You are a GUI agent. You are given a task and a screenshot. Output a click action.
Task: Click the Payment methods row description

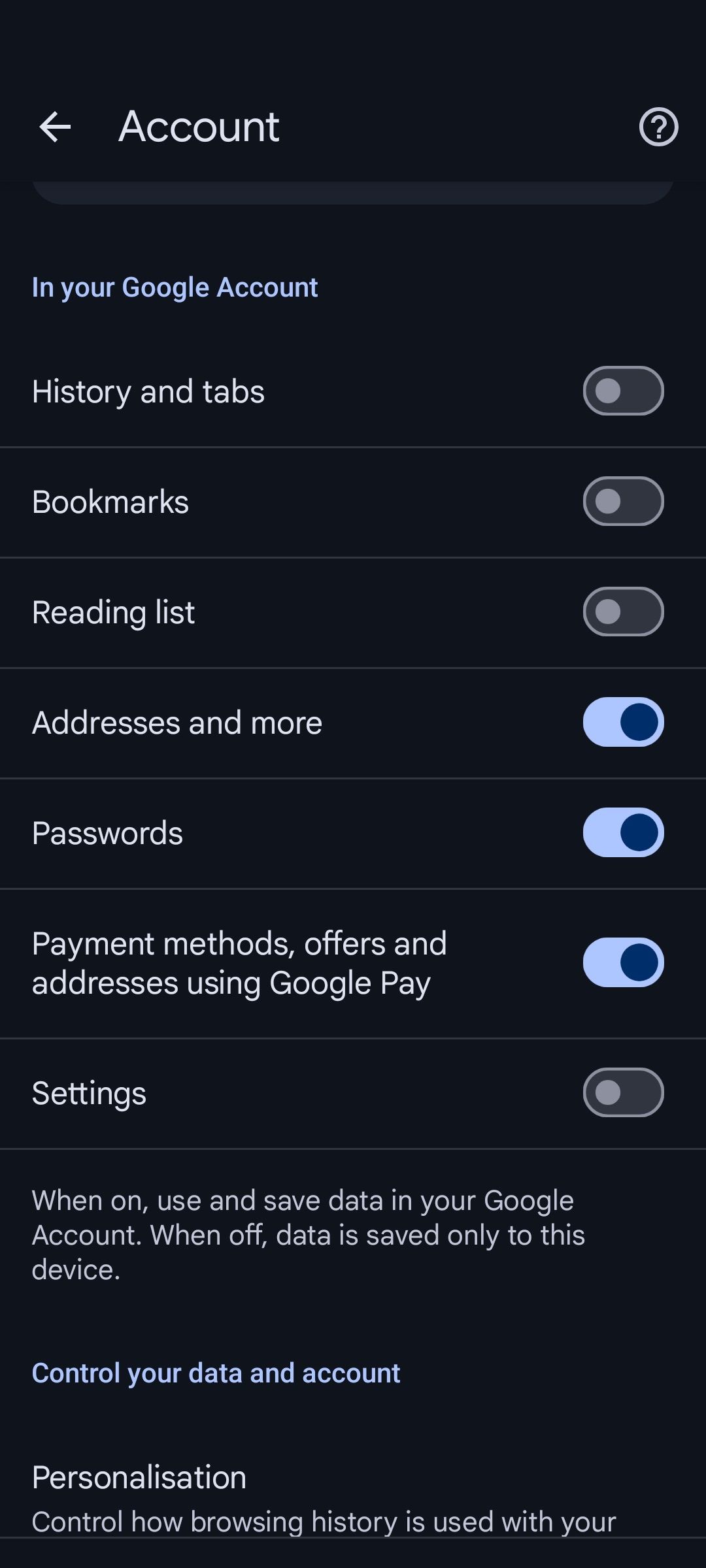point(239,962)
